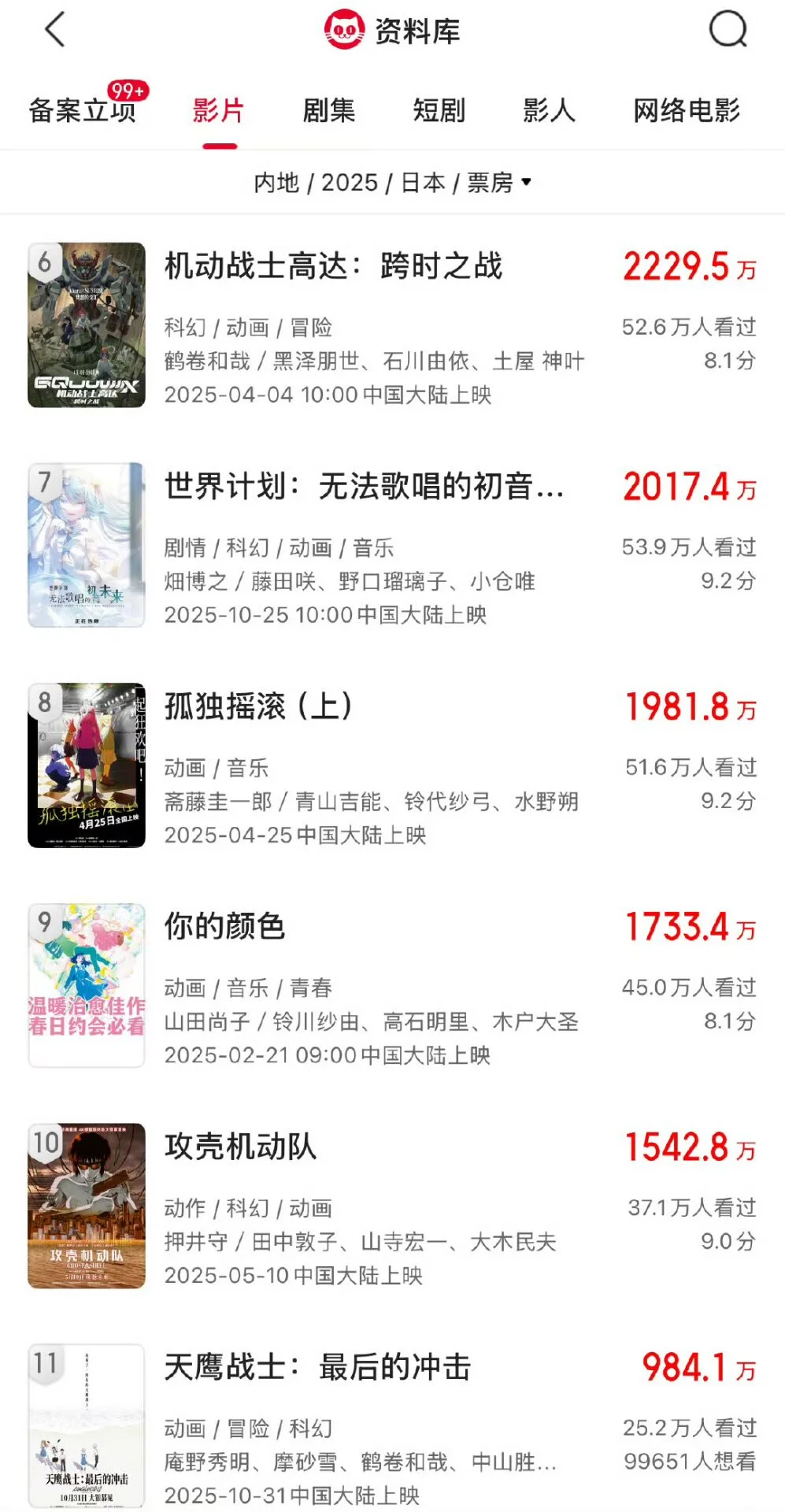View 孤独摇滚（上）movie details
Screen dimensions: 785x1512
(x=258, y=706)
